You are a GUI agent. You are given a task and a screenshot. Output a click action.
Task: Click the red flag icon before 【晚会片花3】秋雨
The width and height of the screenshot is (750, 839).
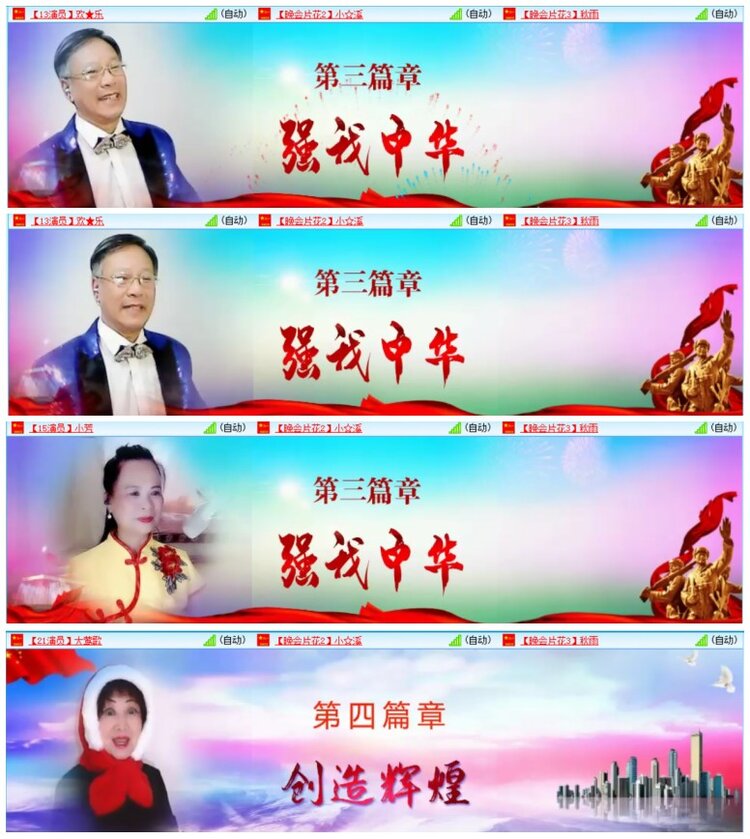tap(513, 14)
